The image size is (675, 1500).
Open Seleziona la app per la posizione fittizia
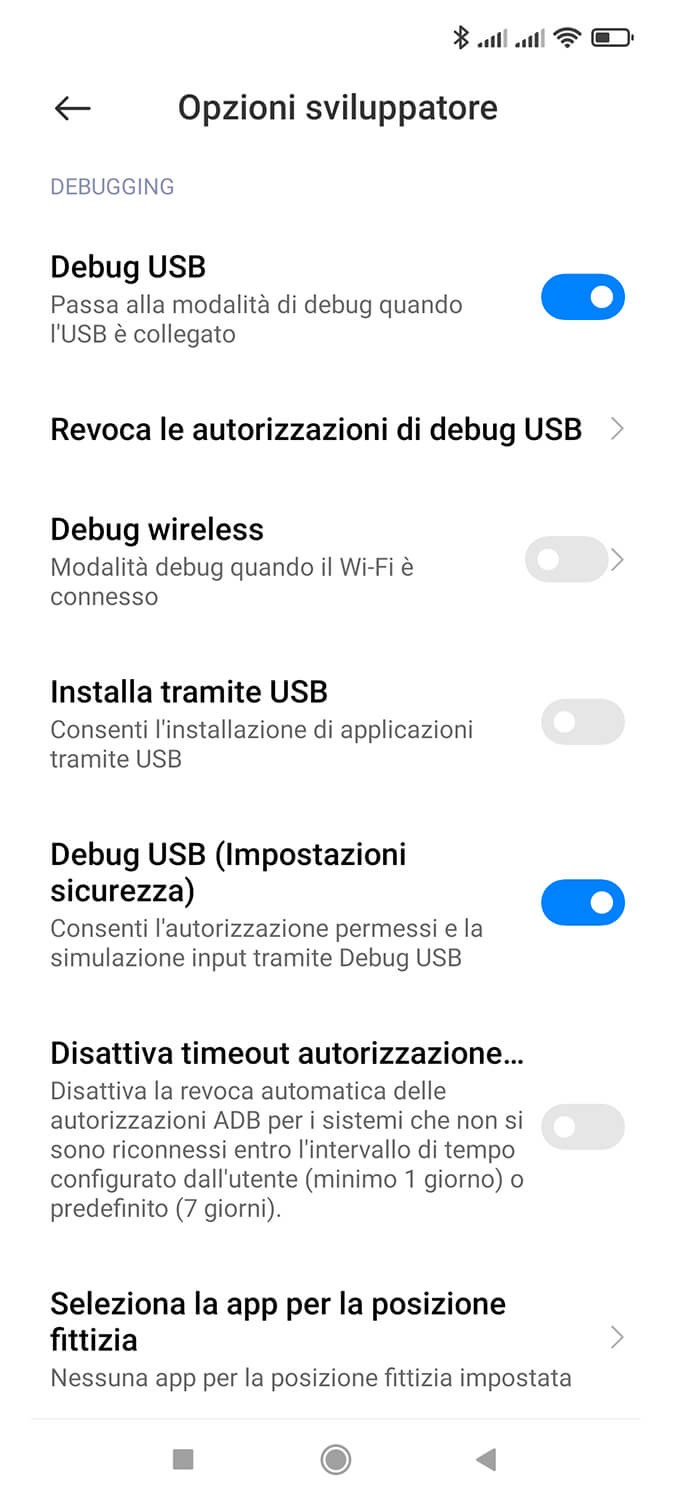(x=337, y=1338)
